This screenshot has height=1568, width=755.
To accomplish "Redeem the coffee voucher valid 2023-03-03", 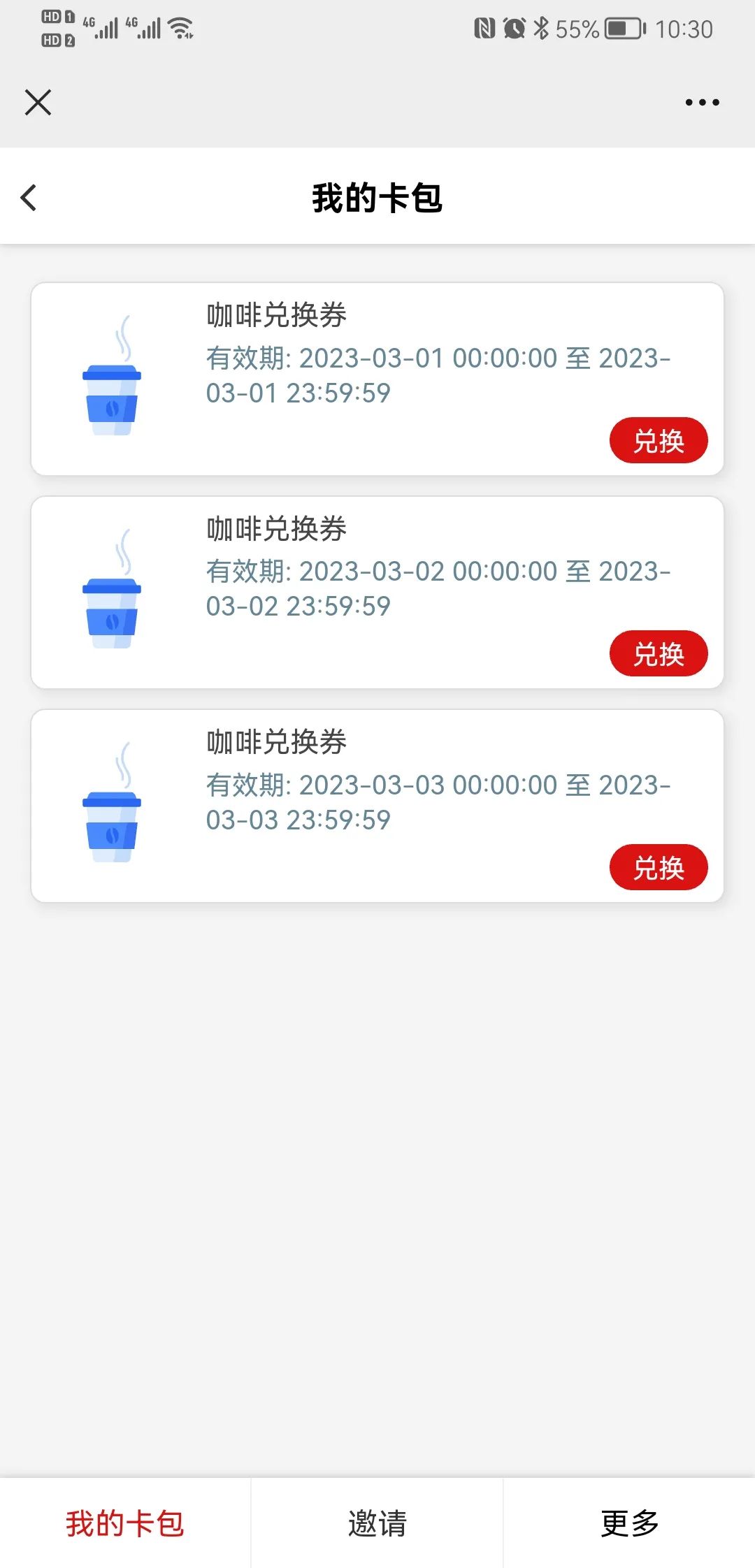I will [659, 867].
